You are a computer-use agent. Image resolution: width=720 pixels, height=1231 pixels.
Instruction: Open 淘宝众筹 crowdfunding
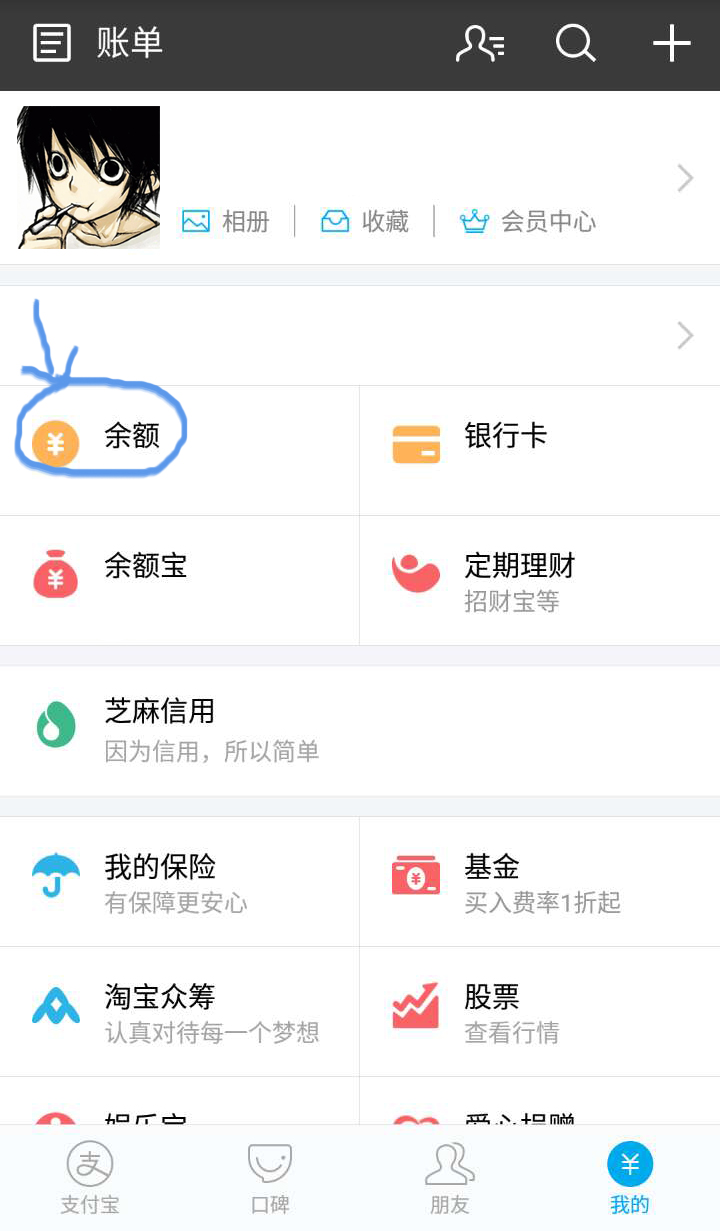pyautogui.click(x=179, y=1011)
